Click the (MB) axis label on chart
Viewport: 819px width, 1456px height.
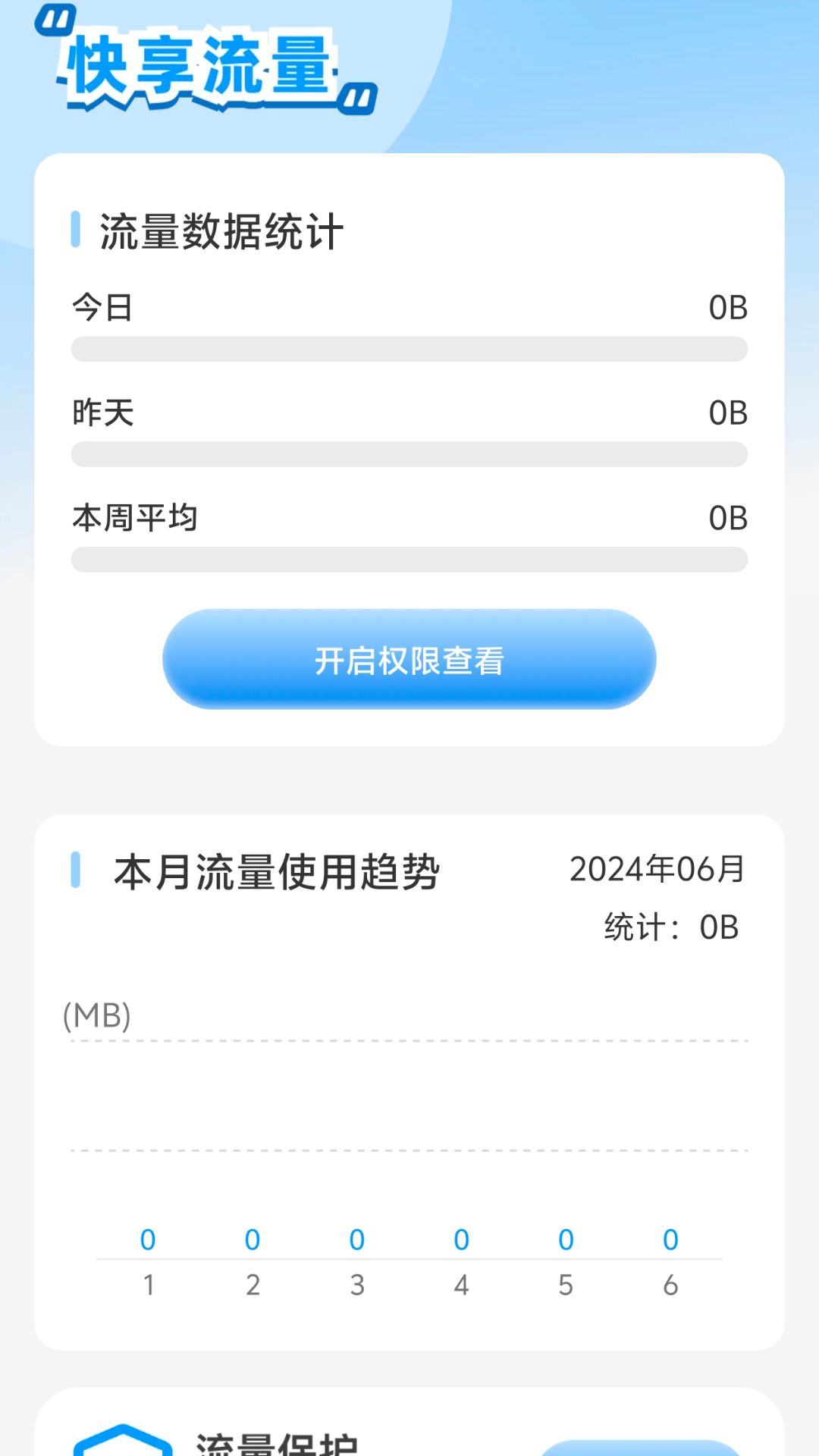tap(97, 1014)
